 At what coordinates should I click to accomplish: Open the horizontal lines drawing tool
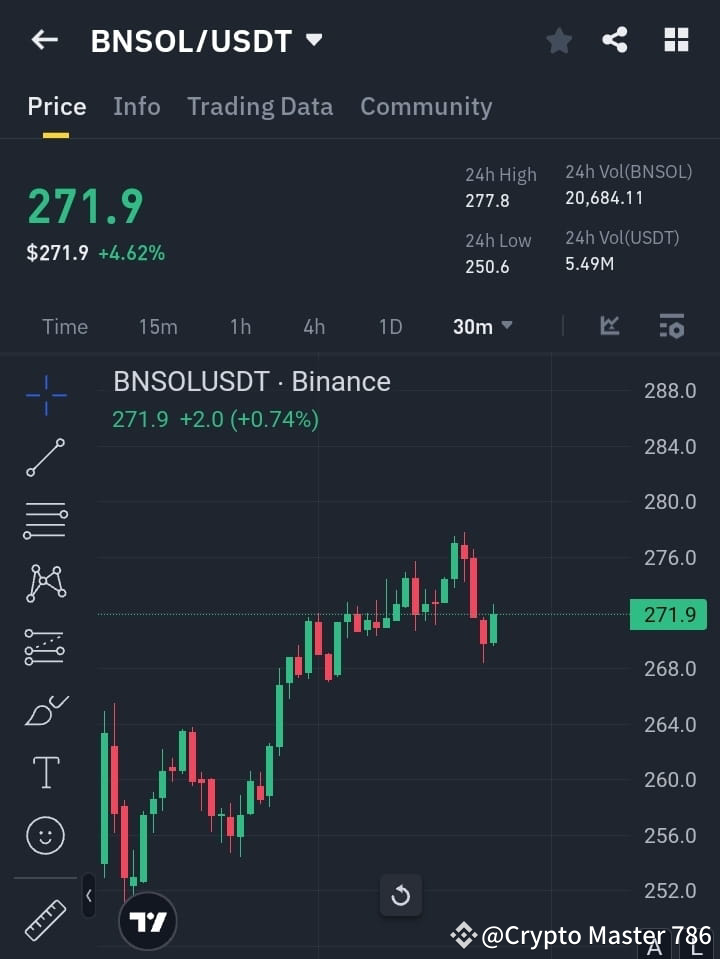click(44, 521)
